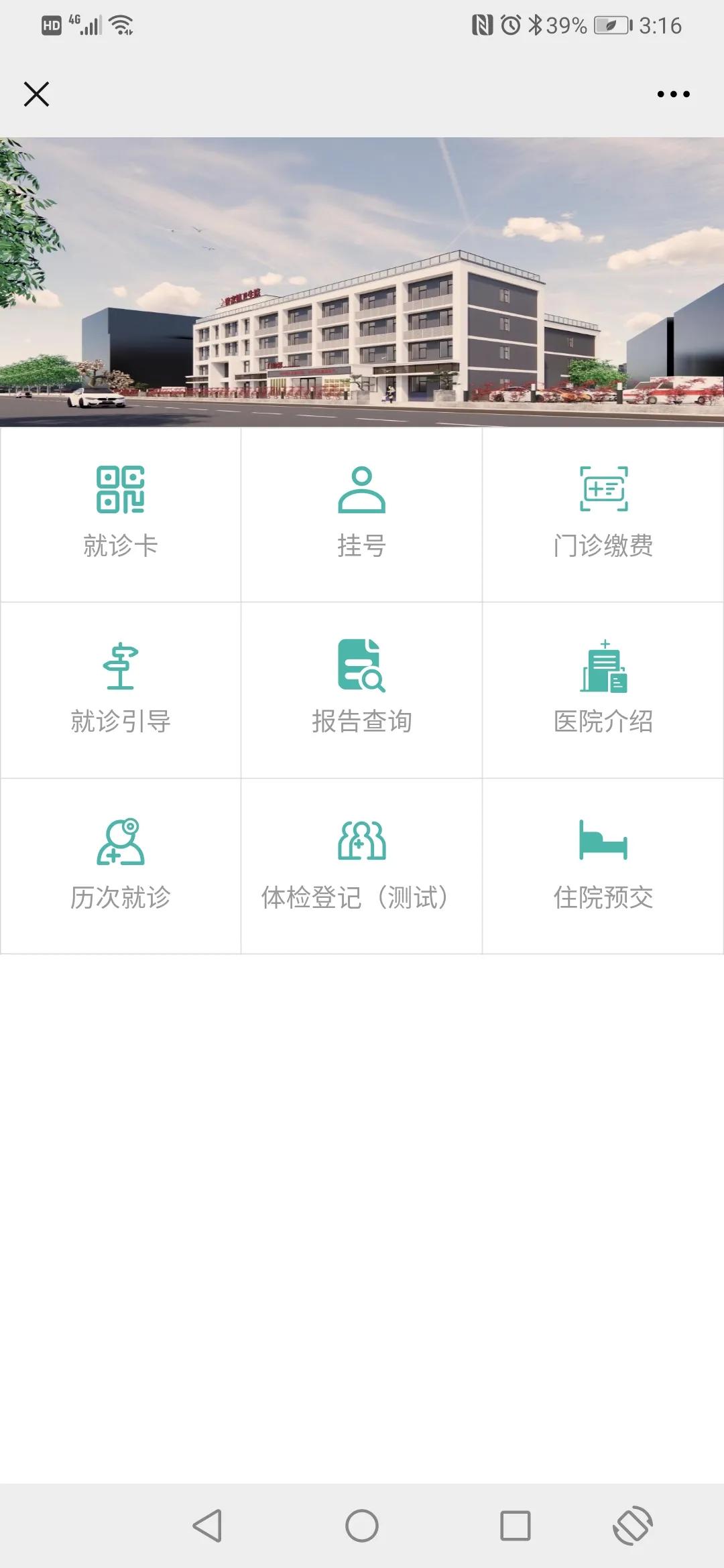The height and width of the screenshot is (1568, 724).
Task: Open 历次就诊 past visit history
Action: (121, 865)
